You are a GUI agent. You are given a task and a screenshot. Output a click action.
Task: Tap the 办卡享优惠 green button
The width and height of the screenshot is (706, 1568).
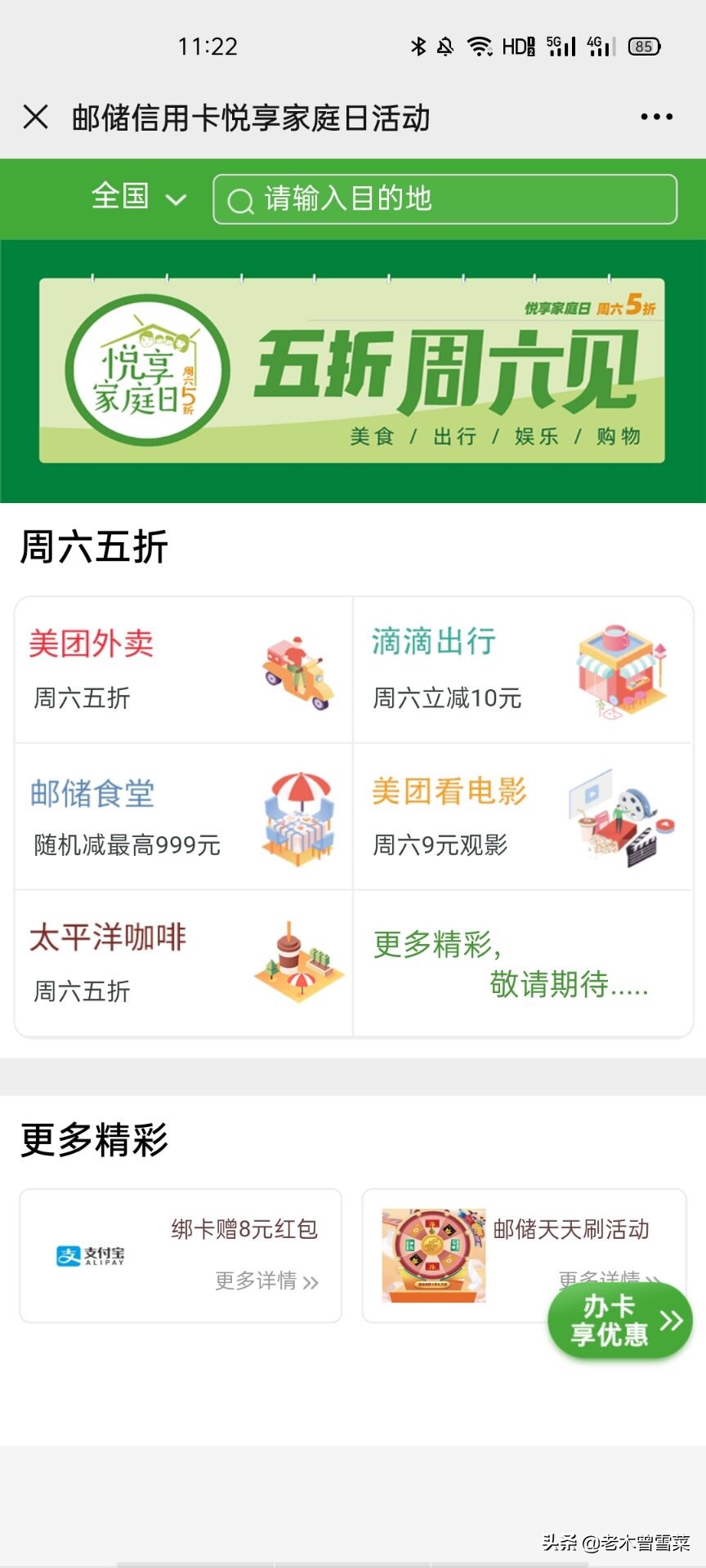pos(619,1321)
